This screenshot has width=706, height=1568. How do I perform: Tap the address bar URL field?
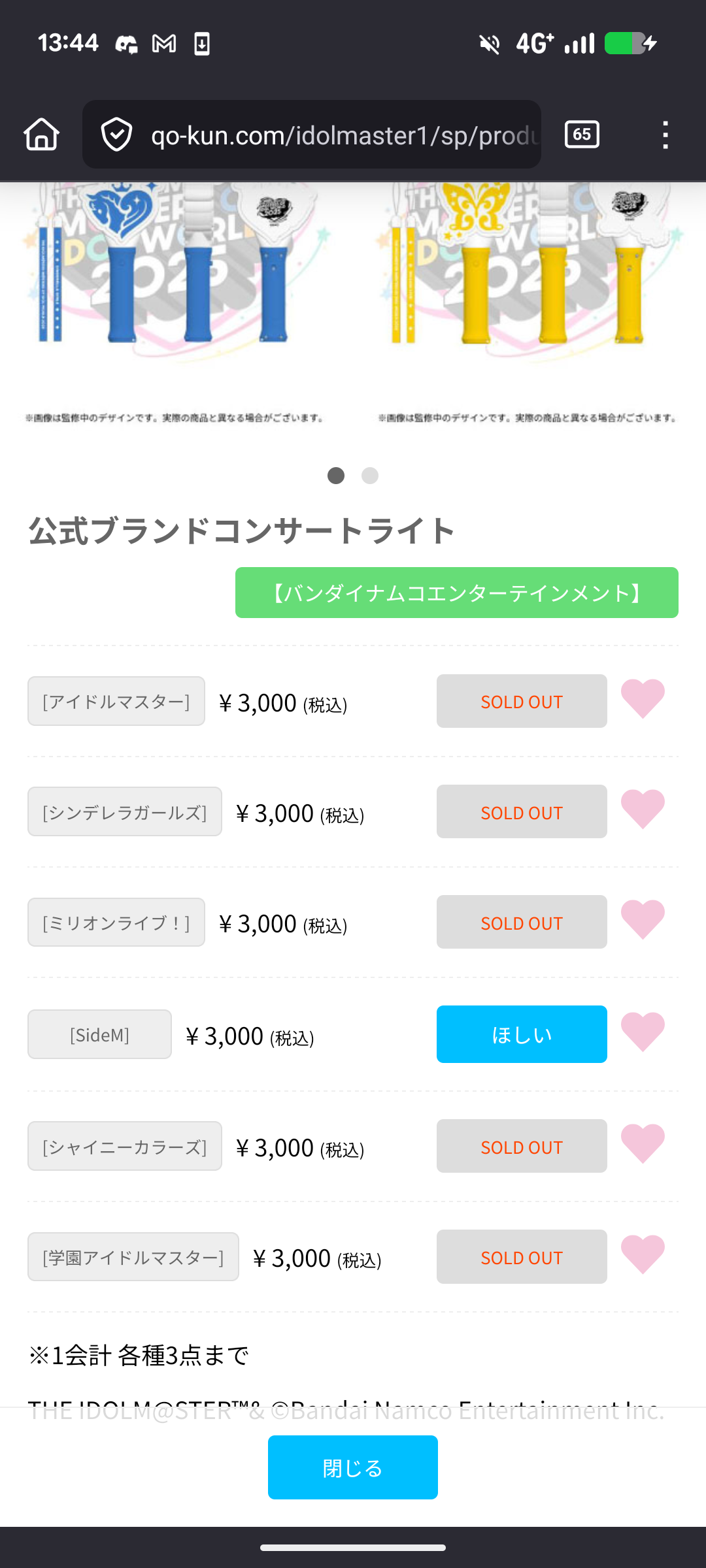point(343,135)
